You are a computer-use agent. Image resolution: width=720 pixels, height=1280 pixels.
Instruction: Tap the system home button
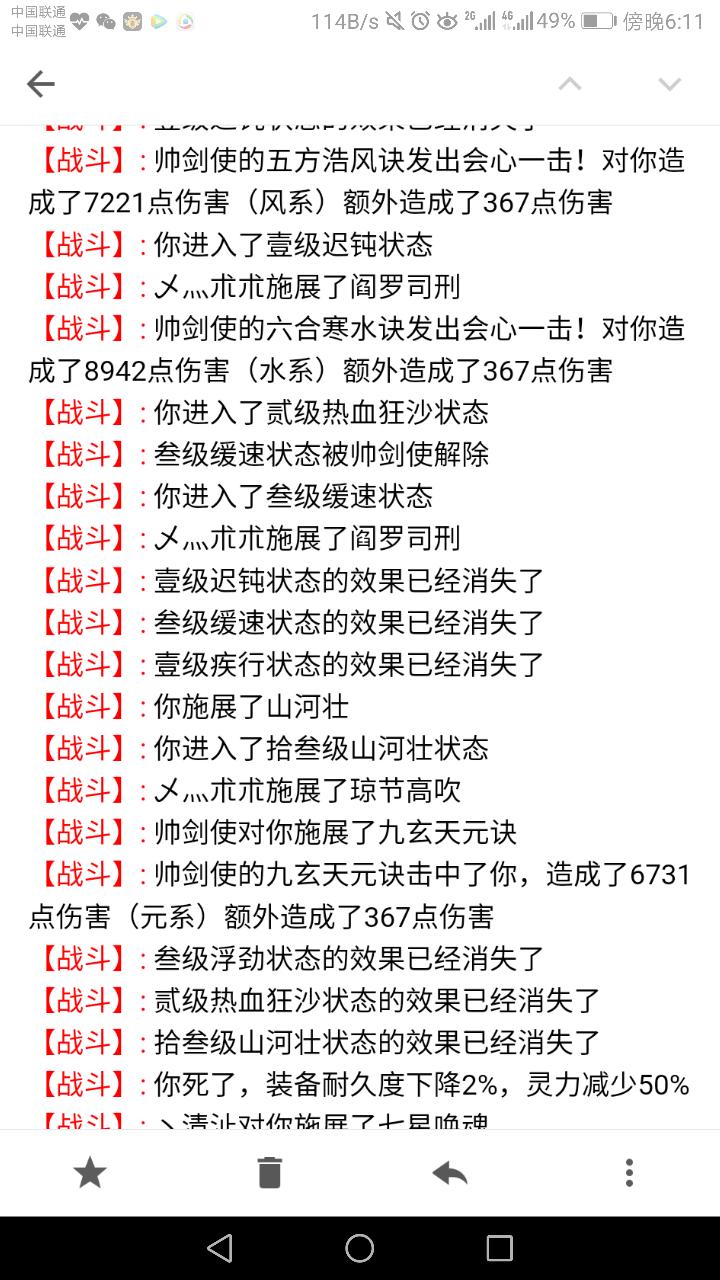(360, 1247)
